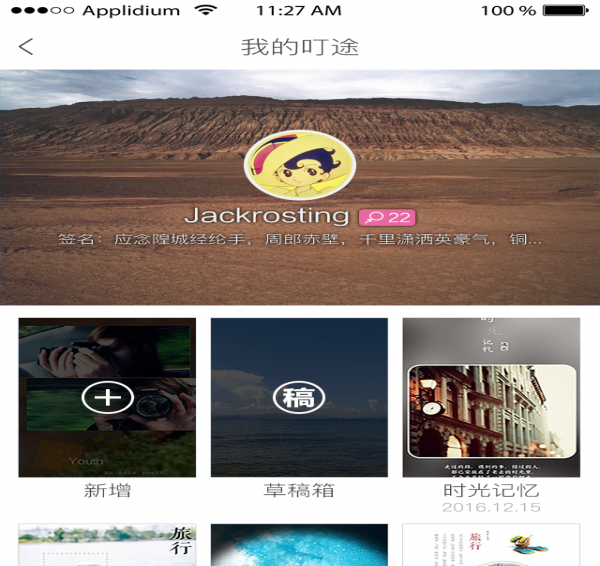Tap the 新增 add-new tile

(x=107, y=397)
